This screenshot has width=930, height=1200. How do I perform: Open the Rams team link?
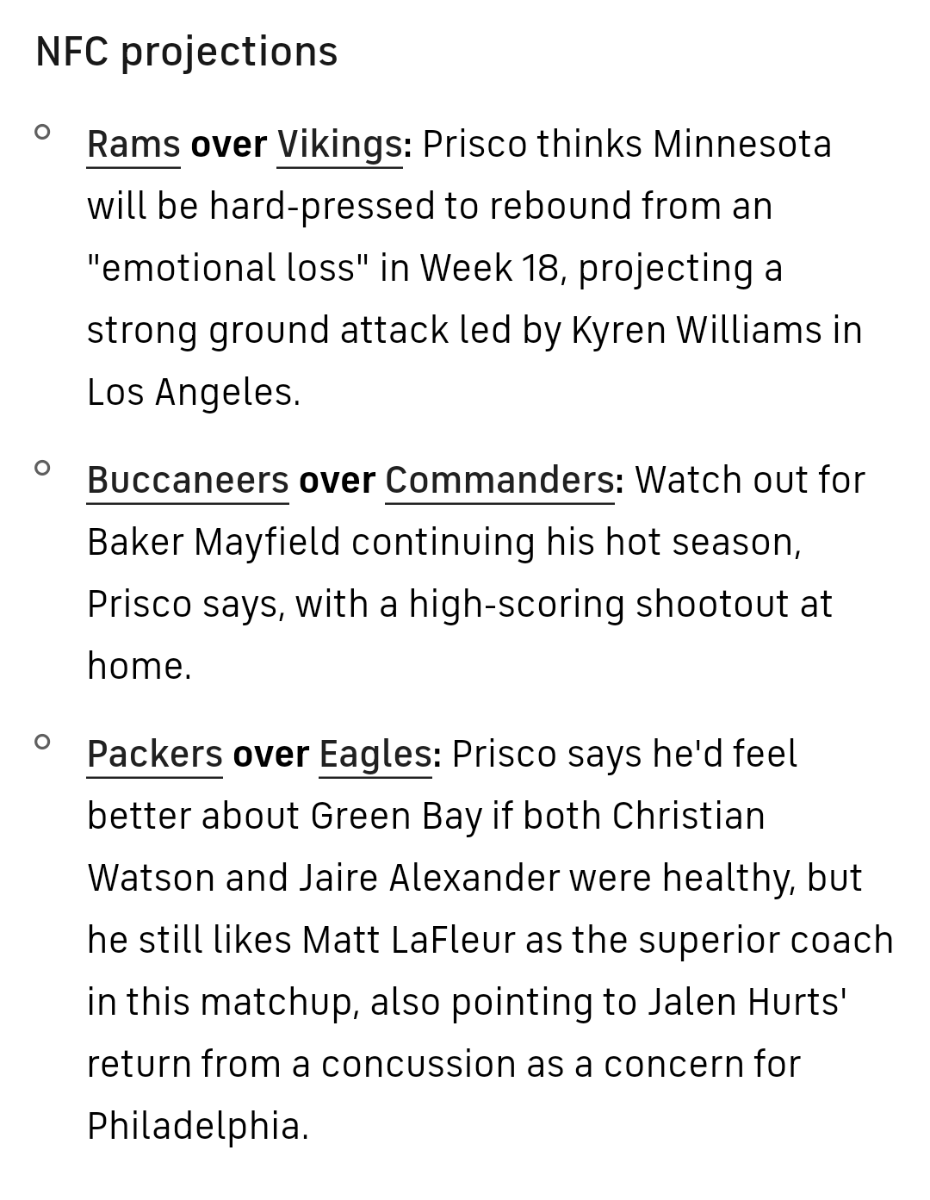[133, 145]
